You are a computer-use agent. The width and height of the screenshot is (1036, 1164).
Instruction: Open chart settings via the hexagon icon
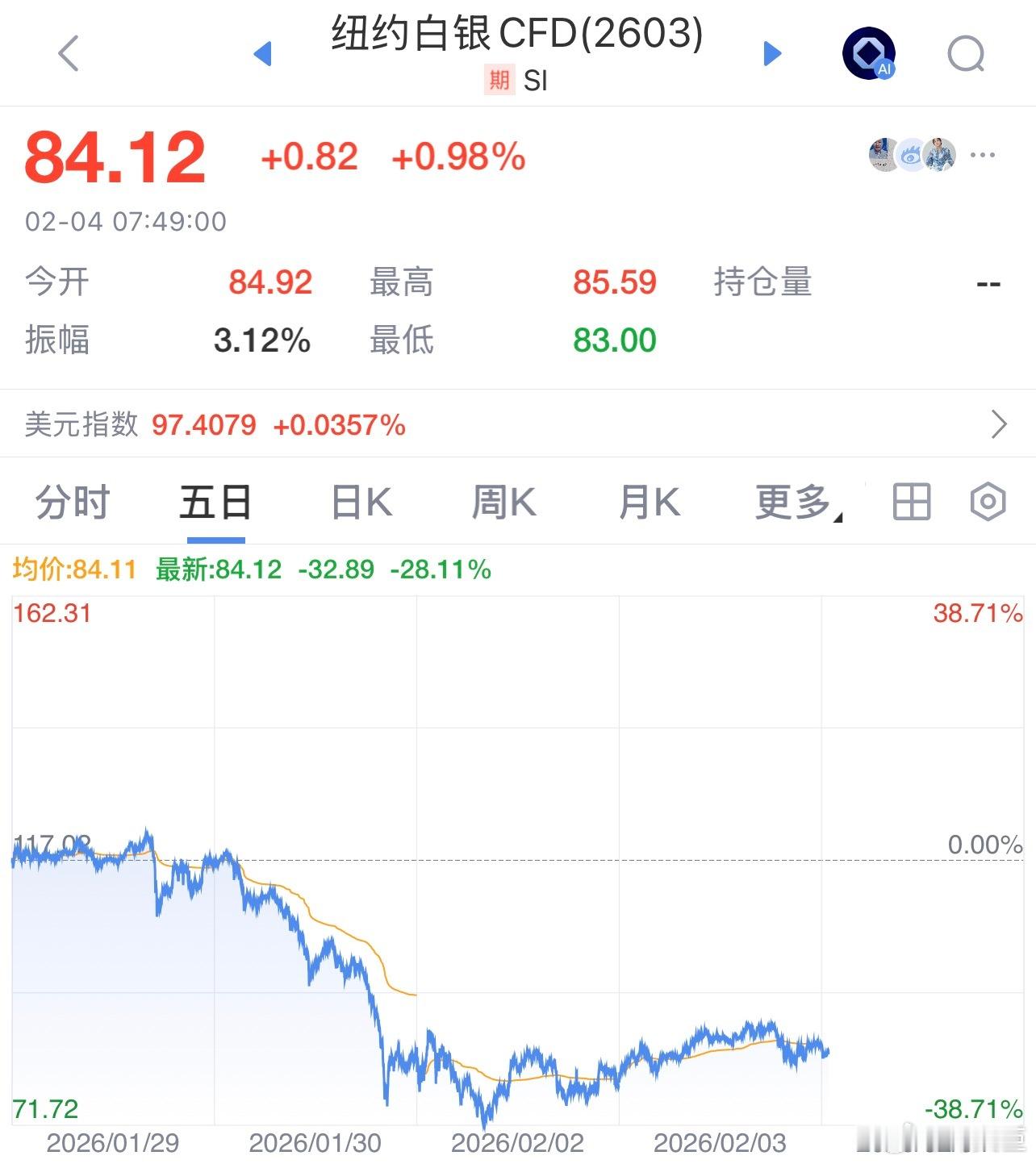click(988, 500)
